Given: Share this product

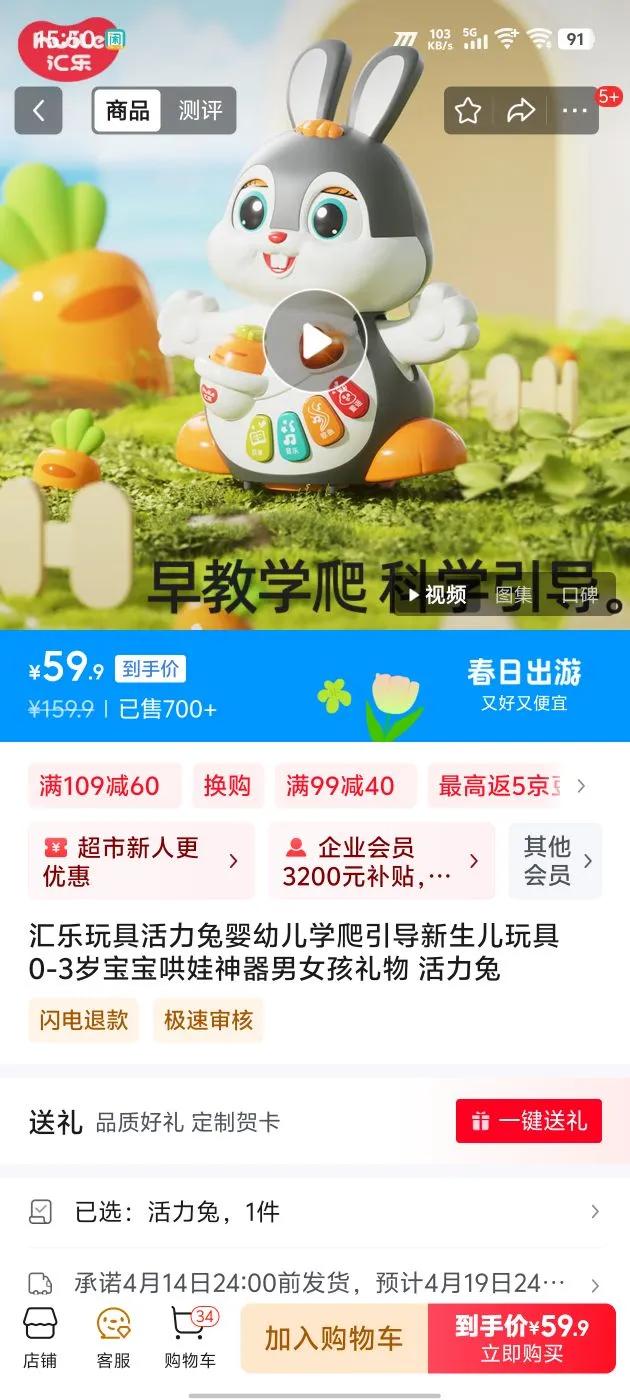Looking at the screenshot, I should (x=521, y=110).
